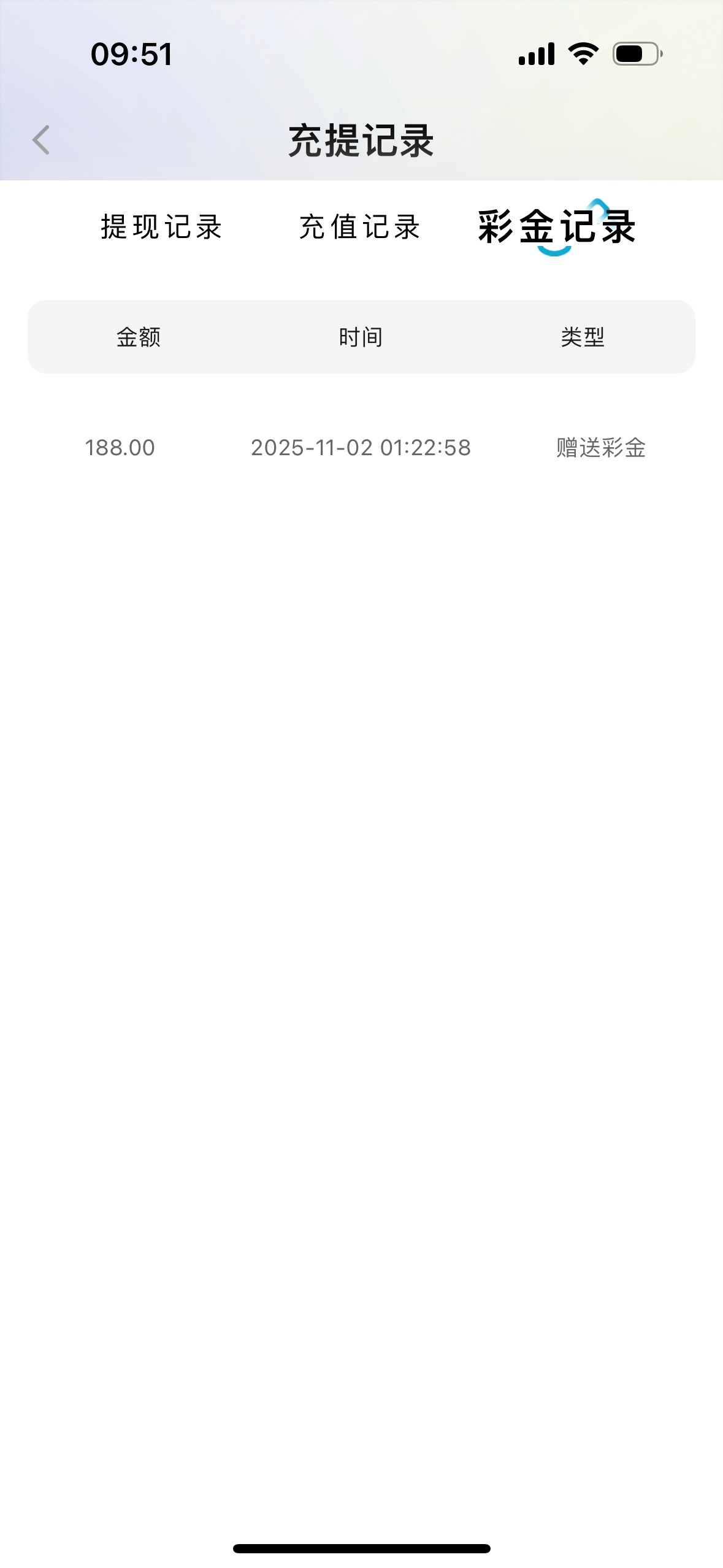
Task: Go back from 充提记录 page
Action: point(41,140)
